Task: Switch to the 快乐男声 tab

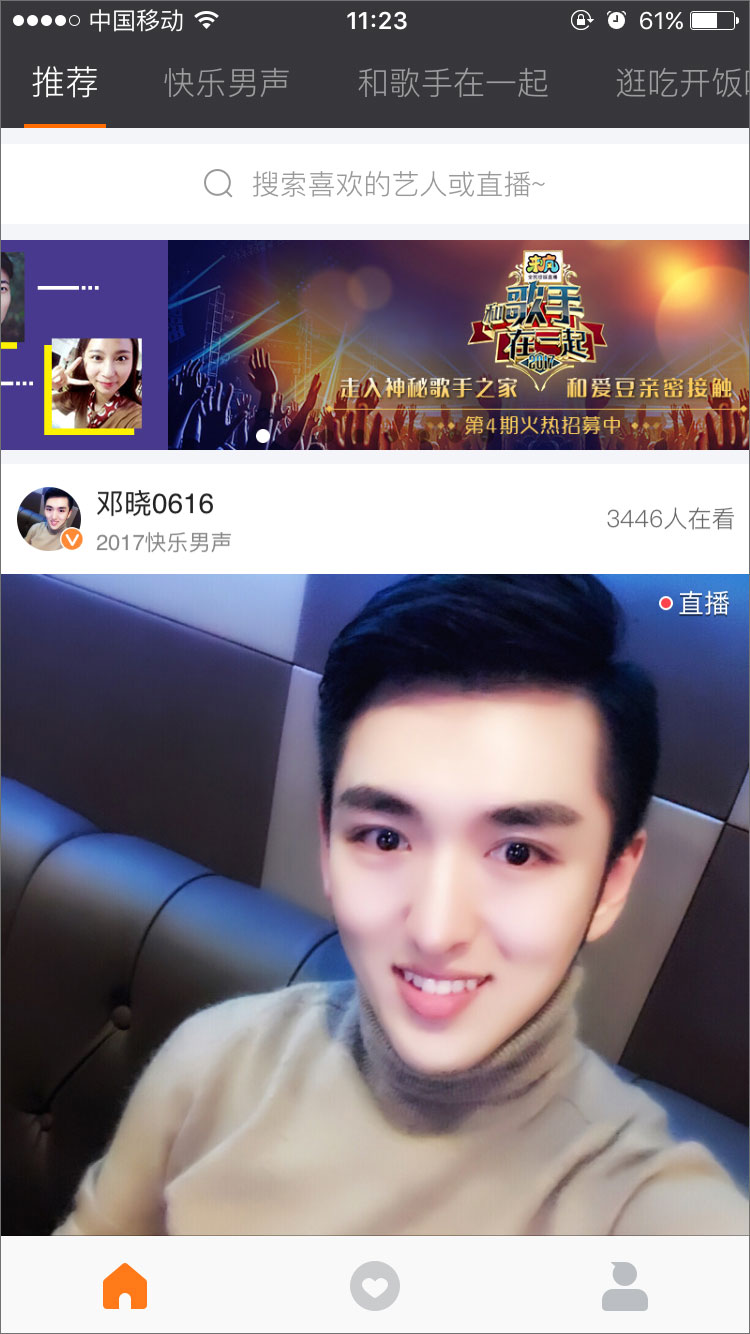Action: click(x=227, y=83)
